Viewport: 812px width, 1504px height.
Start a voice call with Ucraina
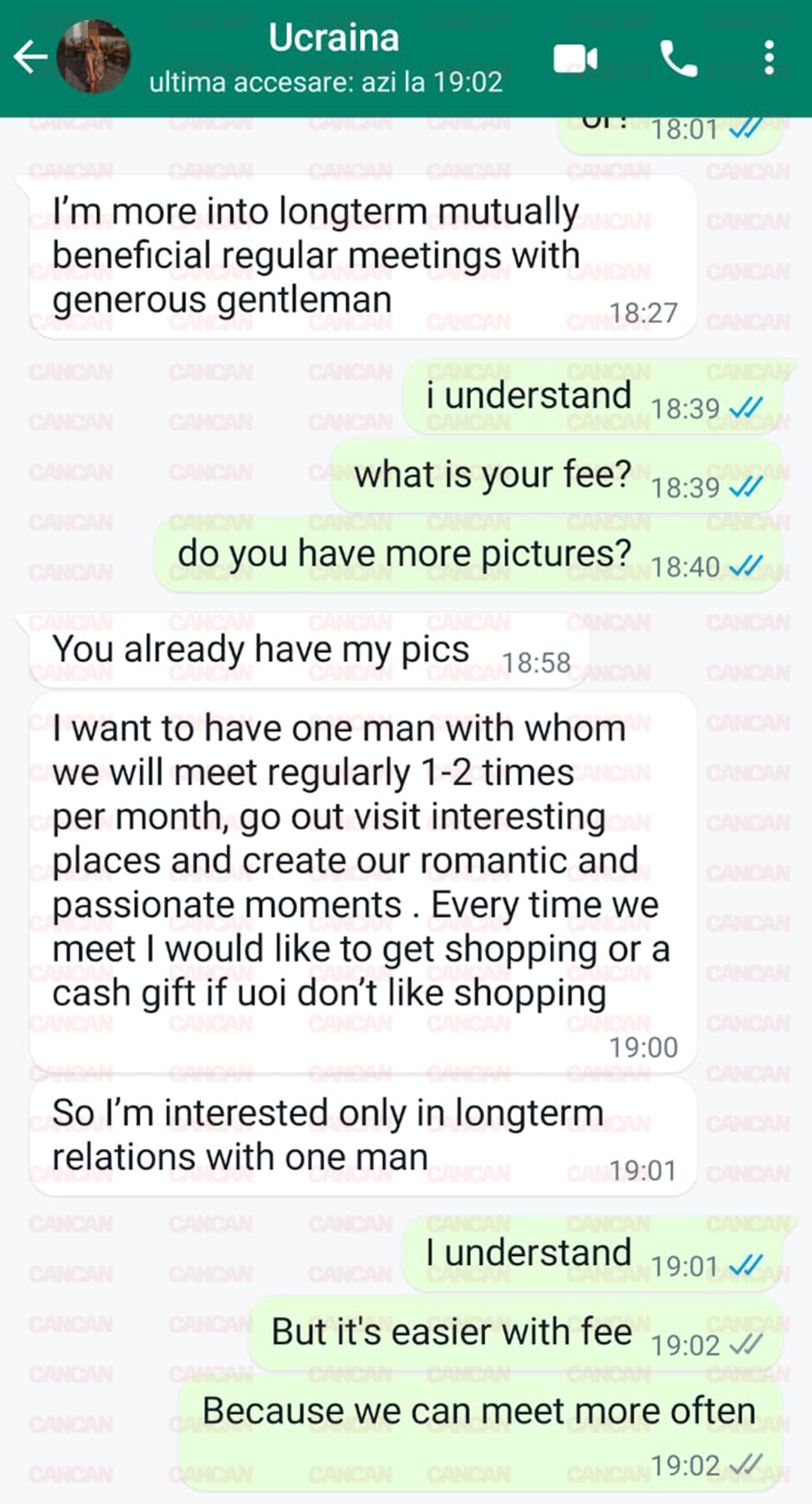[678, 59]
